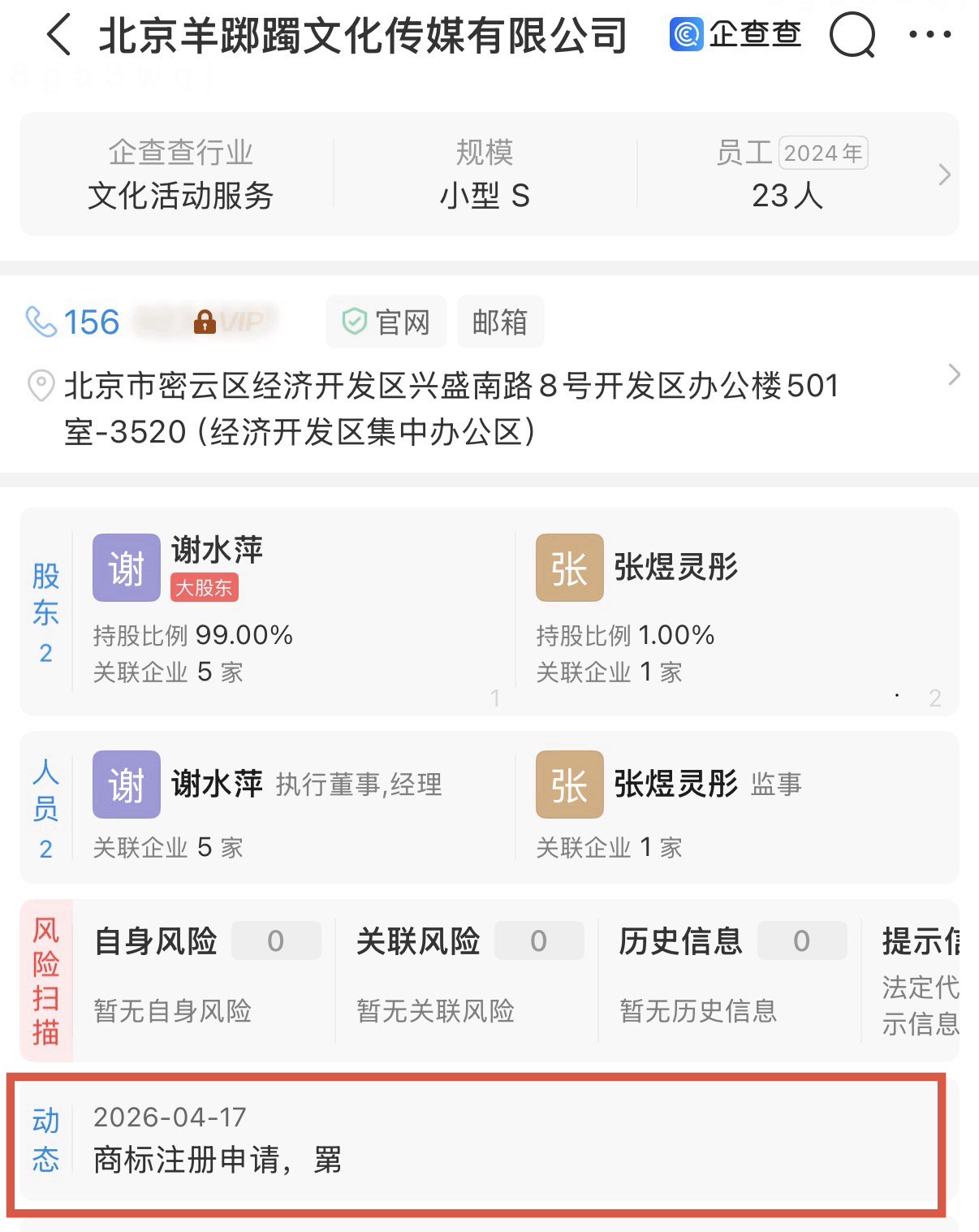The height and width of the screenshot is (1232, 979).
Task: Open the 官网 official website chip
Action: coord(386,322)
